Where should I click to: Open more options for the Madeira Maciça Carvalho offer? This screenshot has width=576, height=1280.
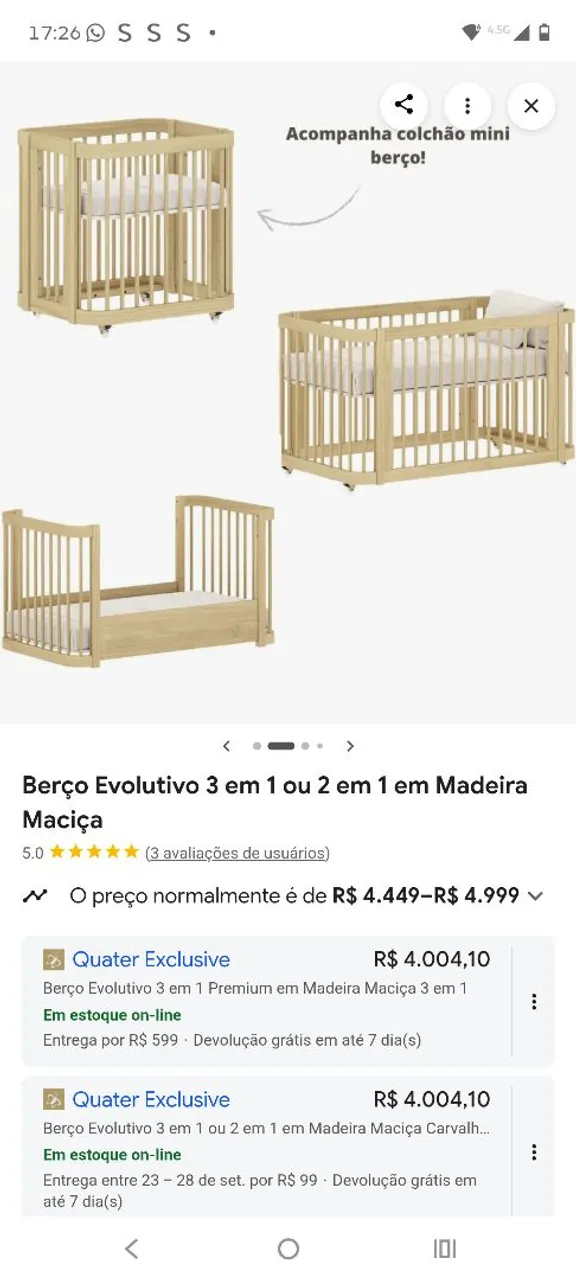tap(534, 1152)
